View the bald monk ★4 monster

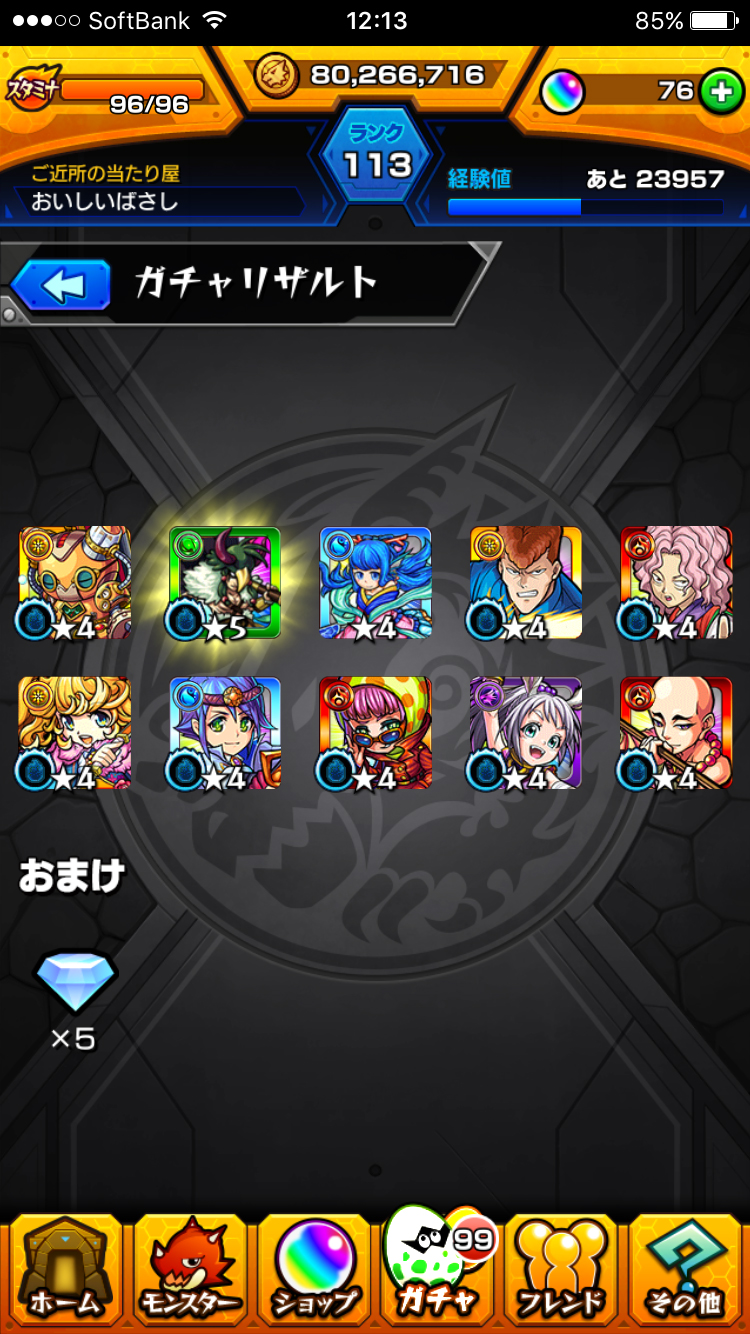point(675,733)
